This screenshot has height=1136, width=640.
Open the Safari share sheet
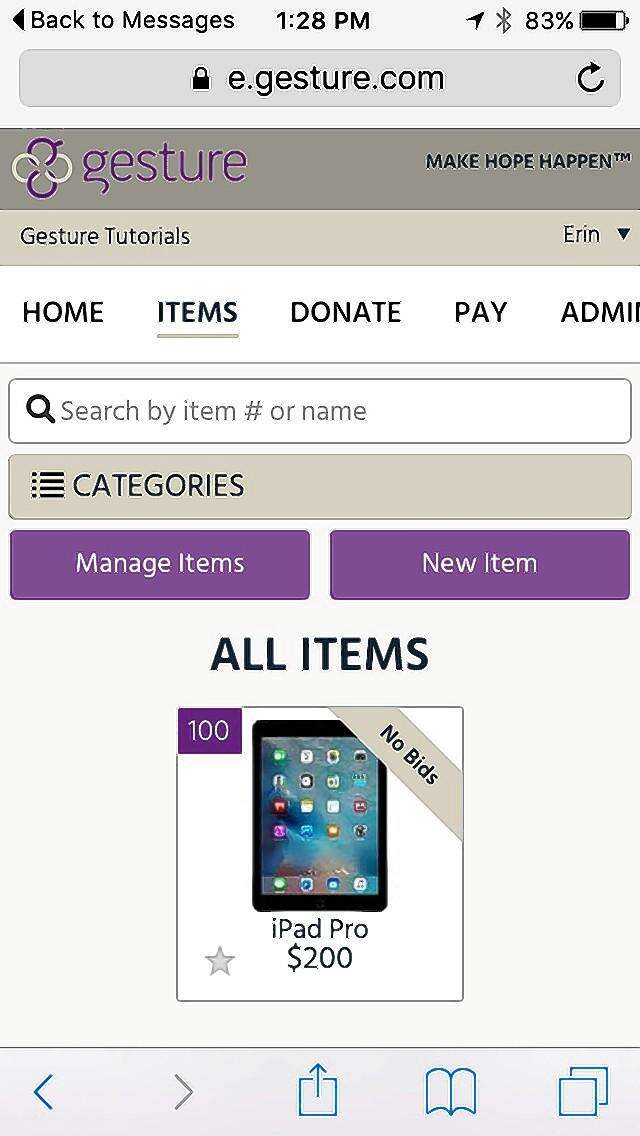[318, 1090]
